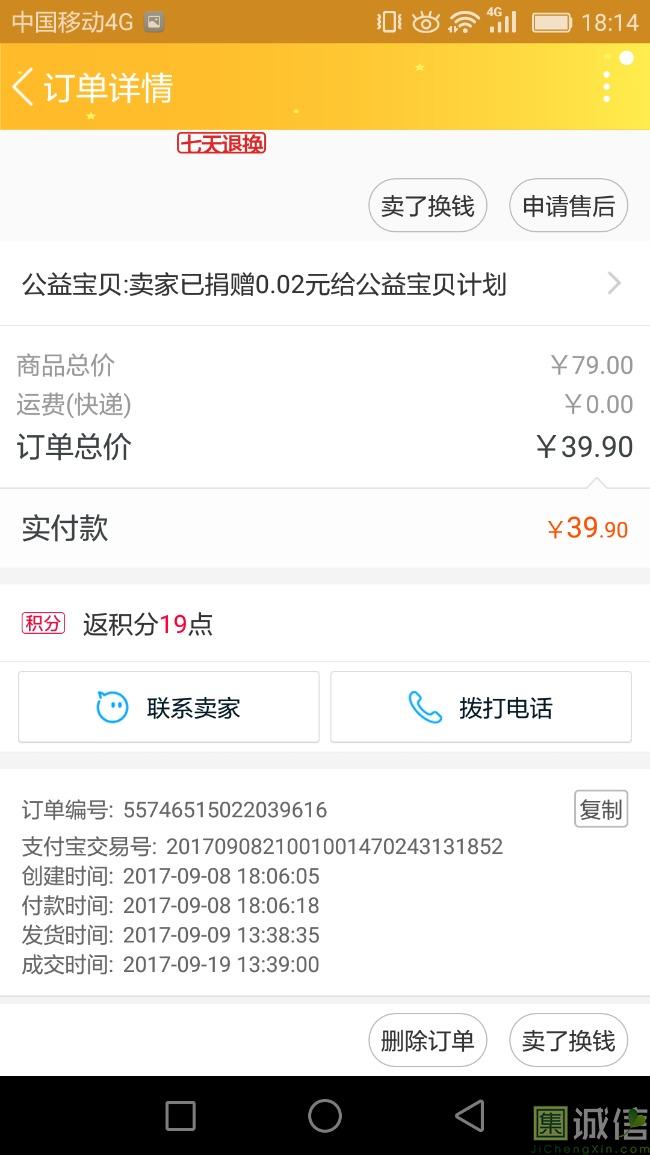Tap the bottom 卖了换钱 button
The width and height of the screenshot is (650, 1155).
pos(568,1040)
